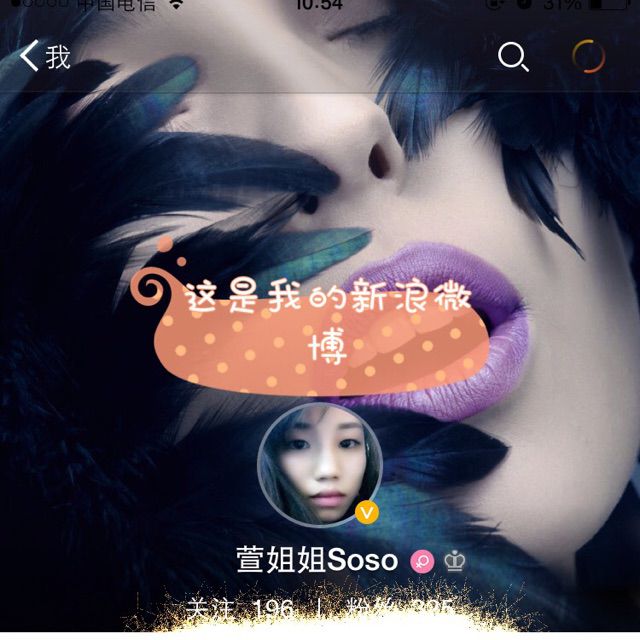Go back to the 我 page
Image resolution: width=640 pixels, height=640 pixels.
pyautogui.click(x=45, y=57)
